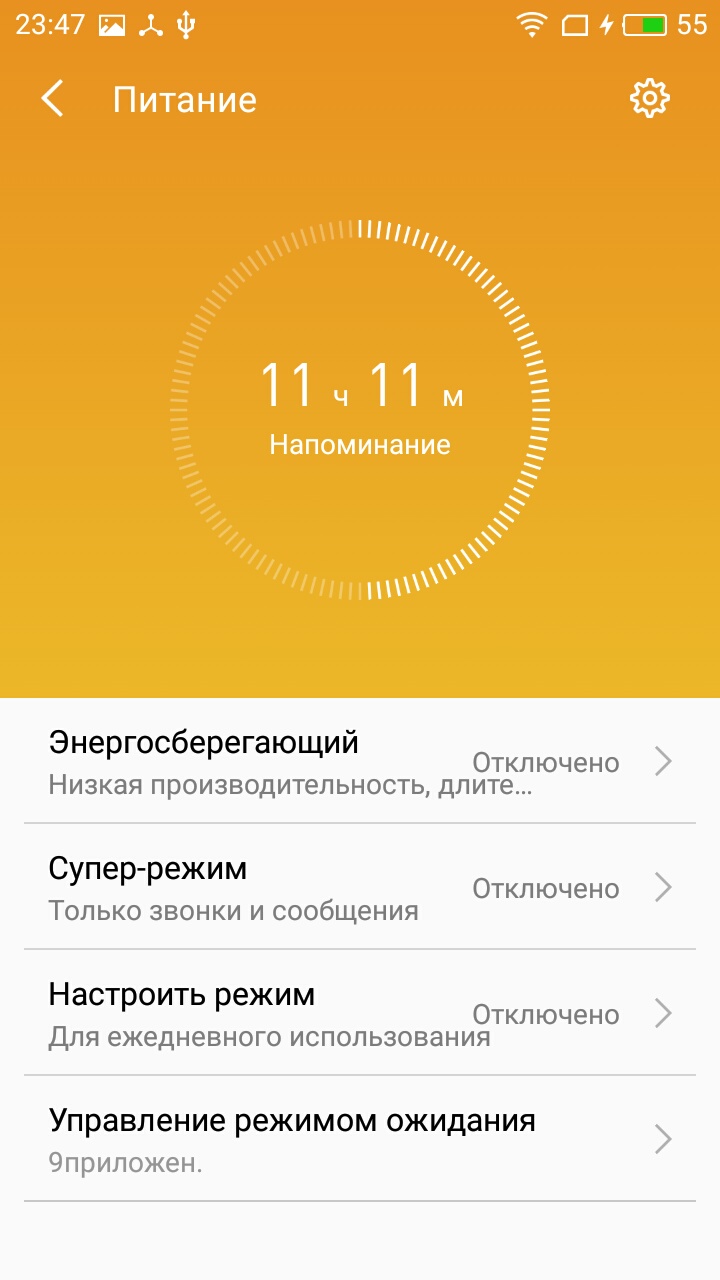
Task: Open the Супер-режим row
Action: 360,887
